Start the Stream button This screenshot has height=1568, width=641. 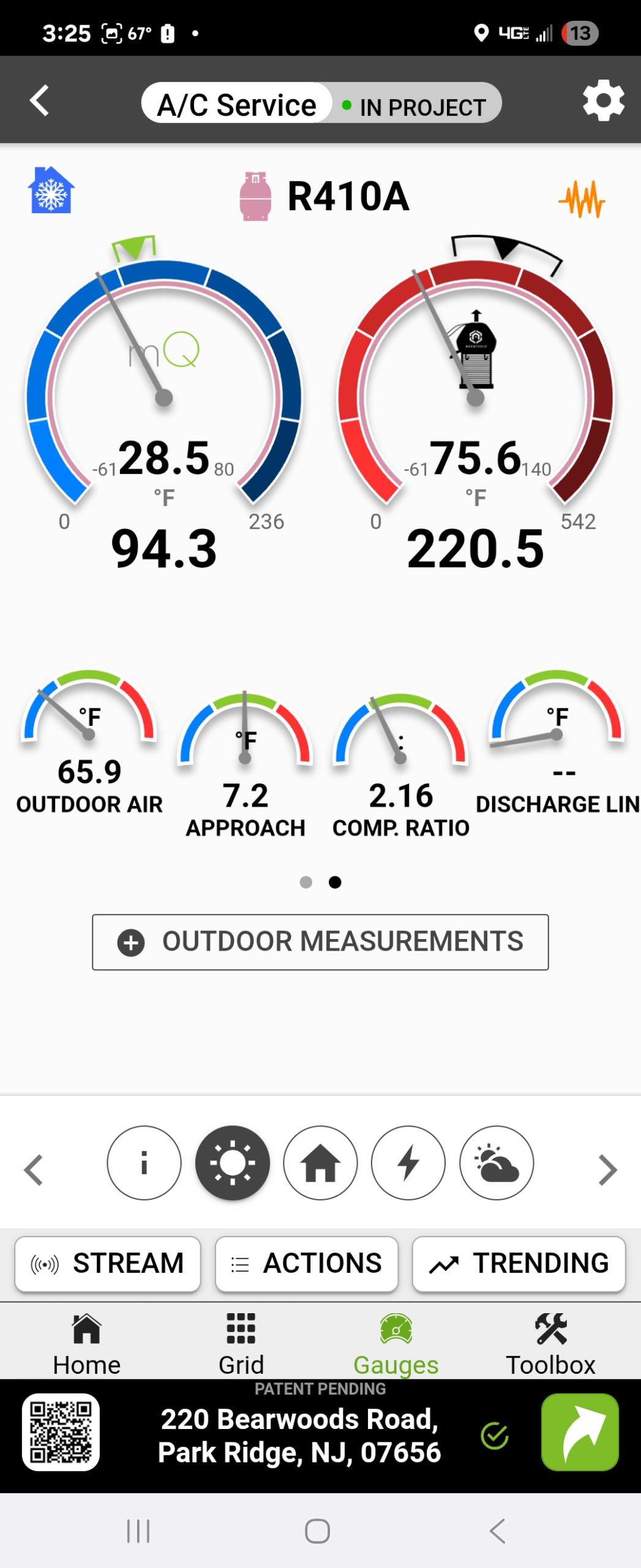[x=108, y=1264]
